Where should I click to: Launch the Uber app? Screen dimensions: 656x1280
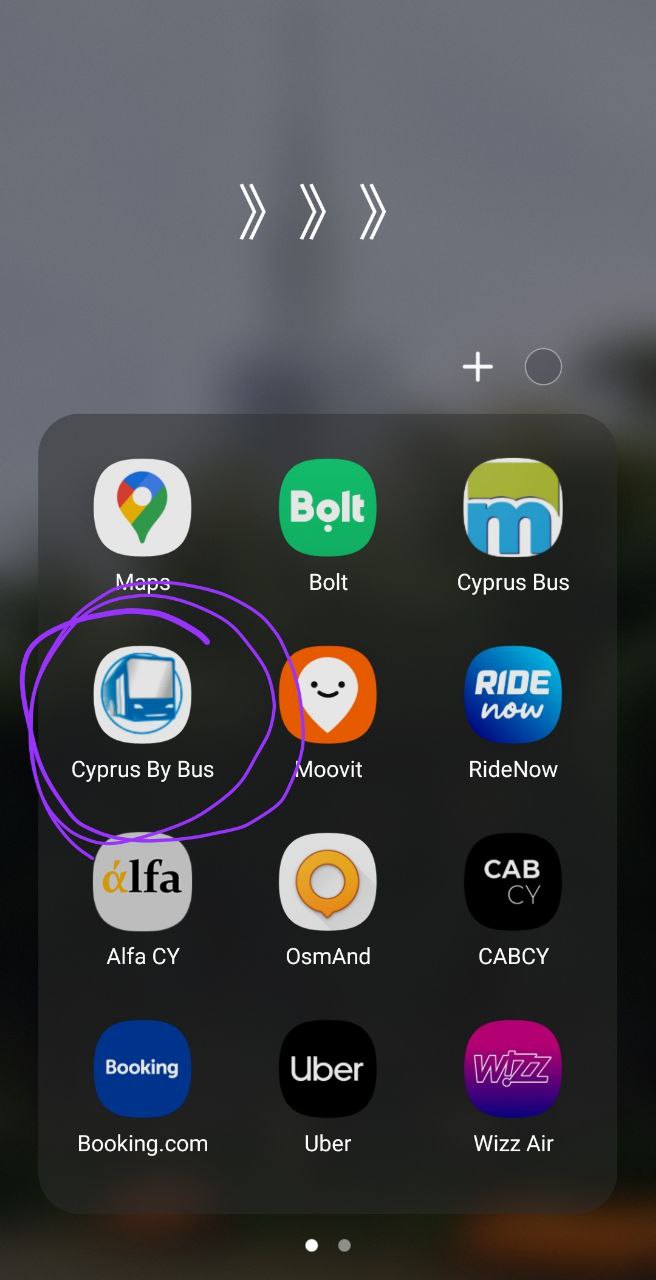pos(328,1069)
